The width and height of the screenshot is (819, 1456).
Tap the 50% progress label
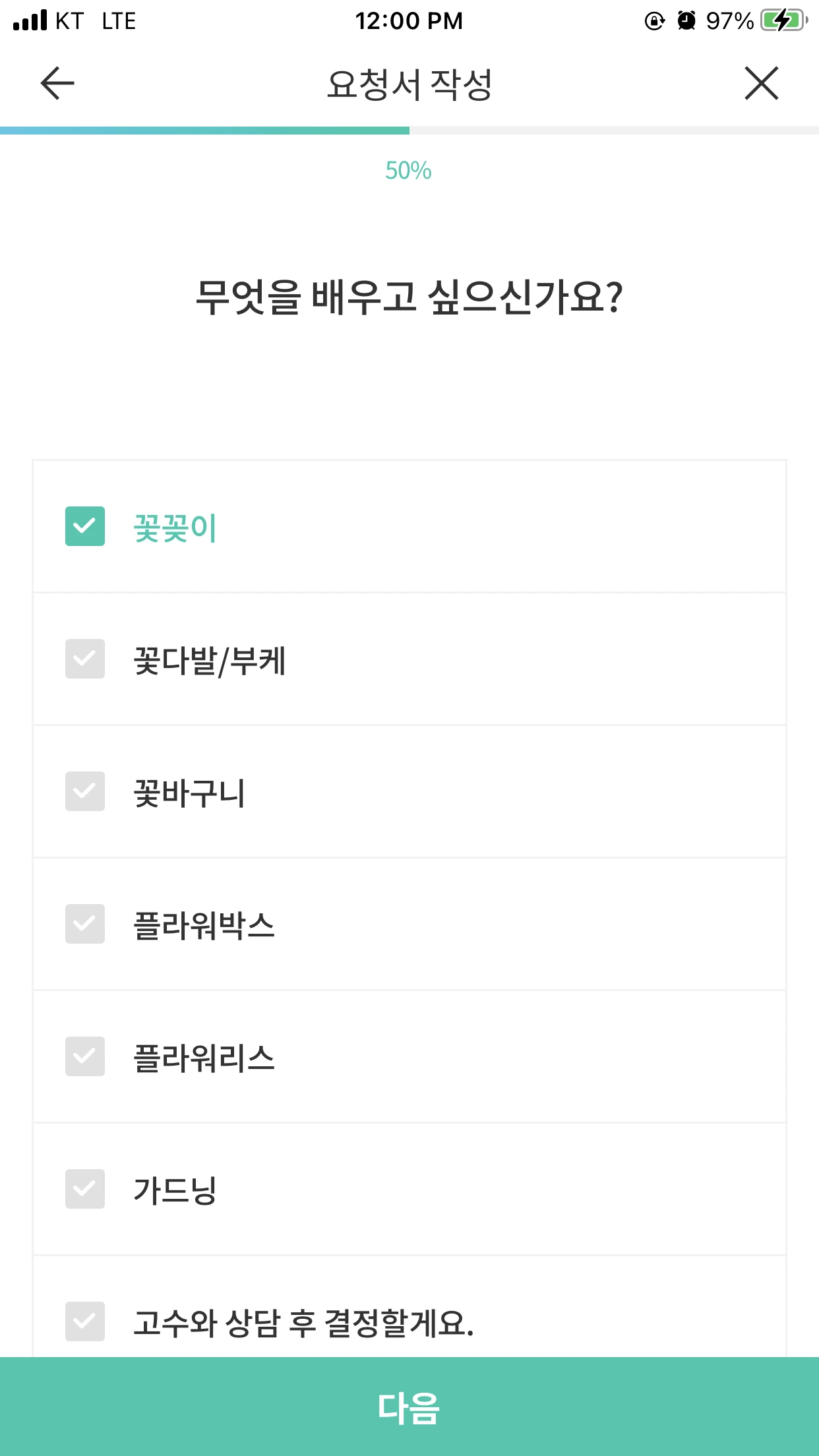[x=409, y=170]
